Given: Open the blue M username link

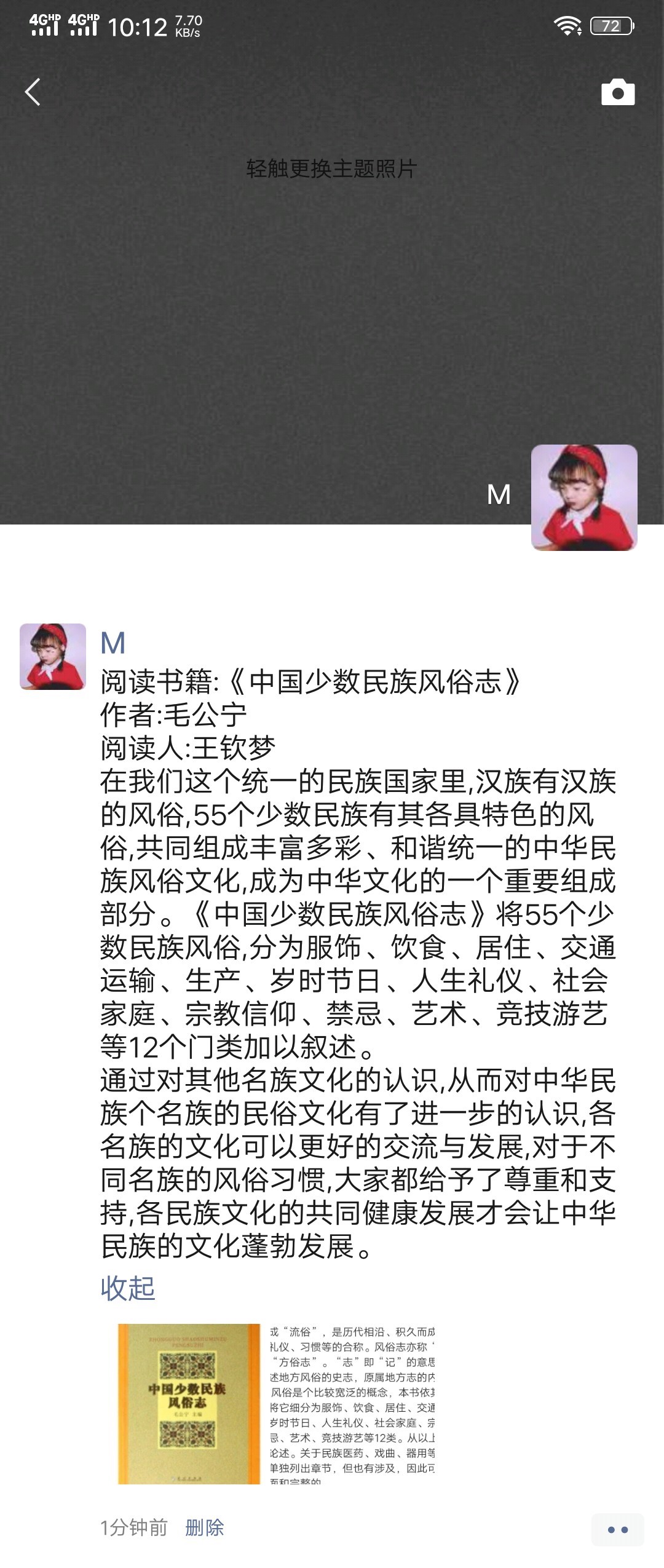Looking at the screenshot, I should tap(113, 643).
